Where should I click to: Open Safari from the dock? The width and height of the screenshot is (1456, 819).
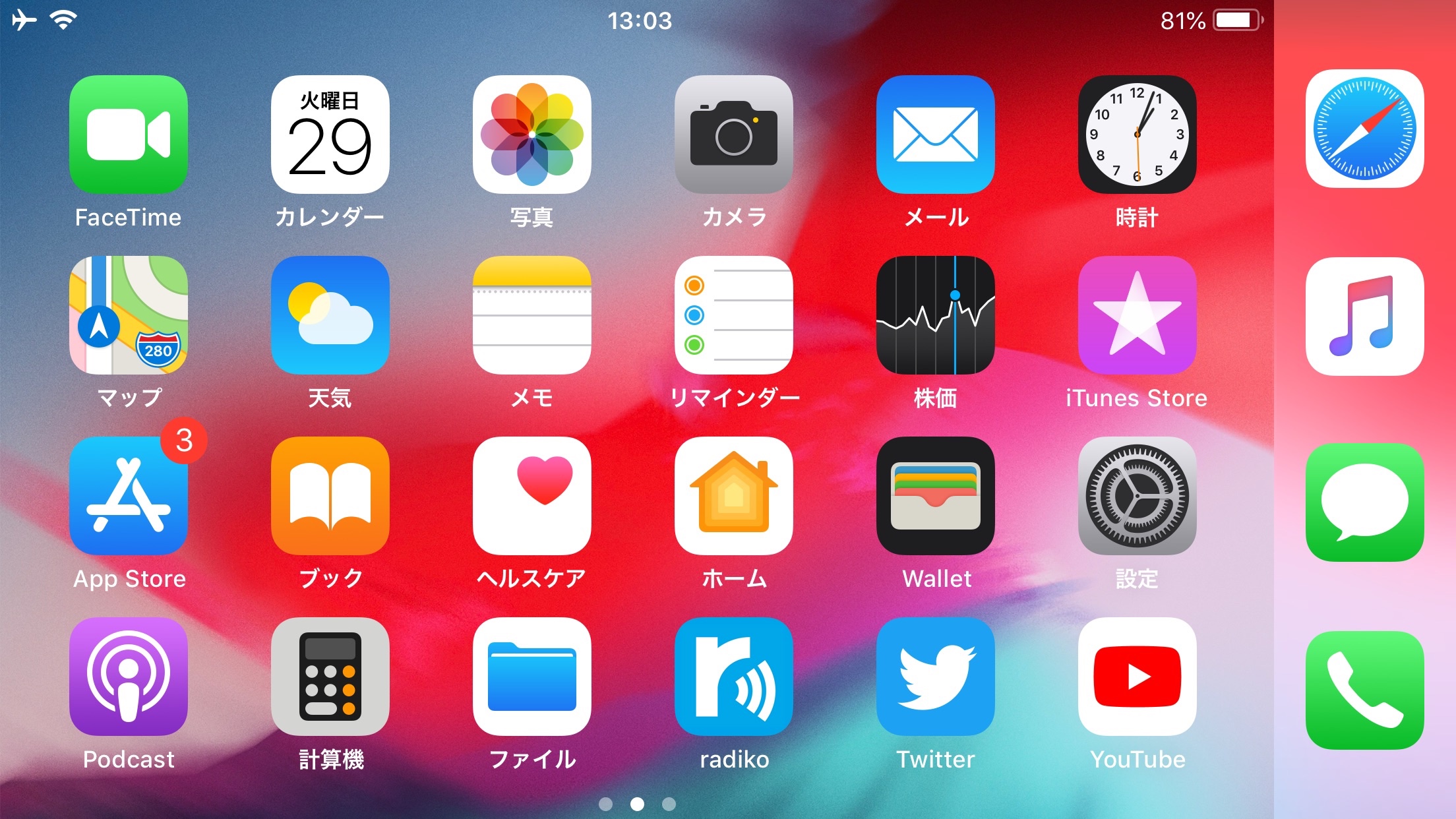pyautogui.click(x=1365, y=129)
